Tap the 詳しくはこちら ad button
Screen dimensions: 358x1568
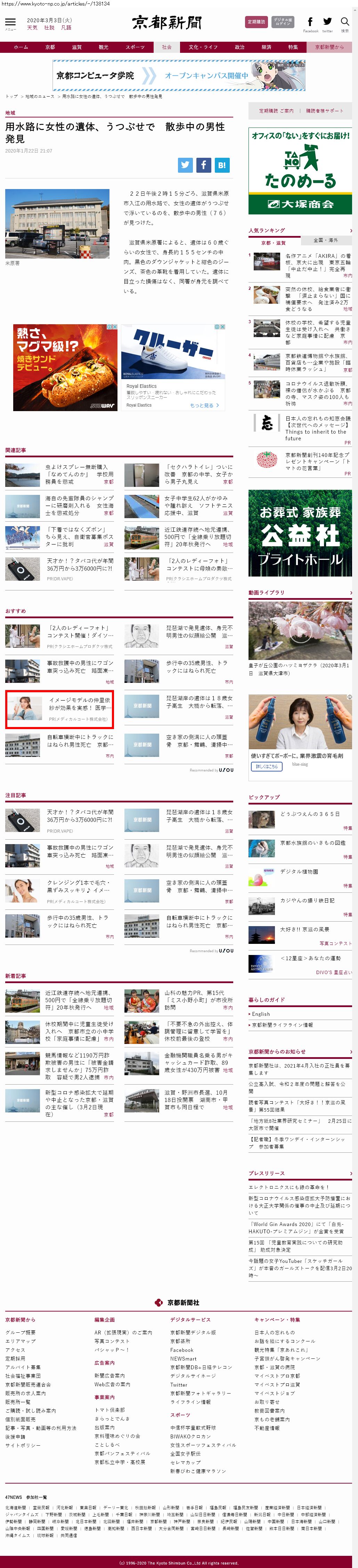point(266,766)
